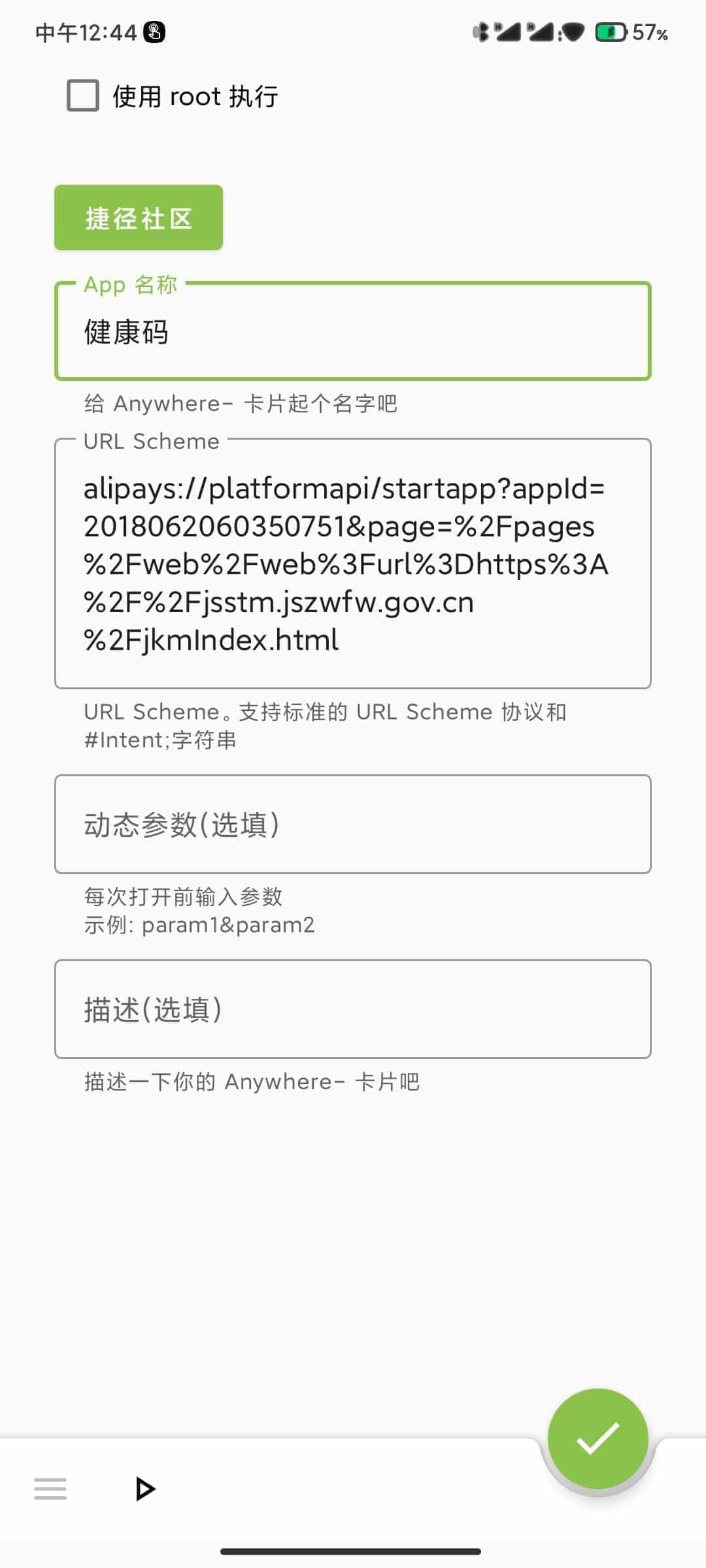
Task: Confirm with the green checkmark button
Action: (x=598, y=1439)
